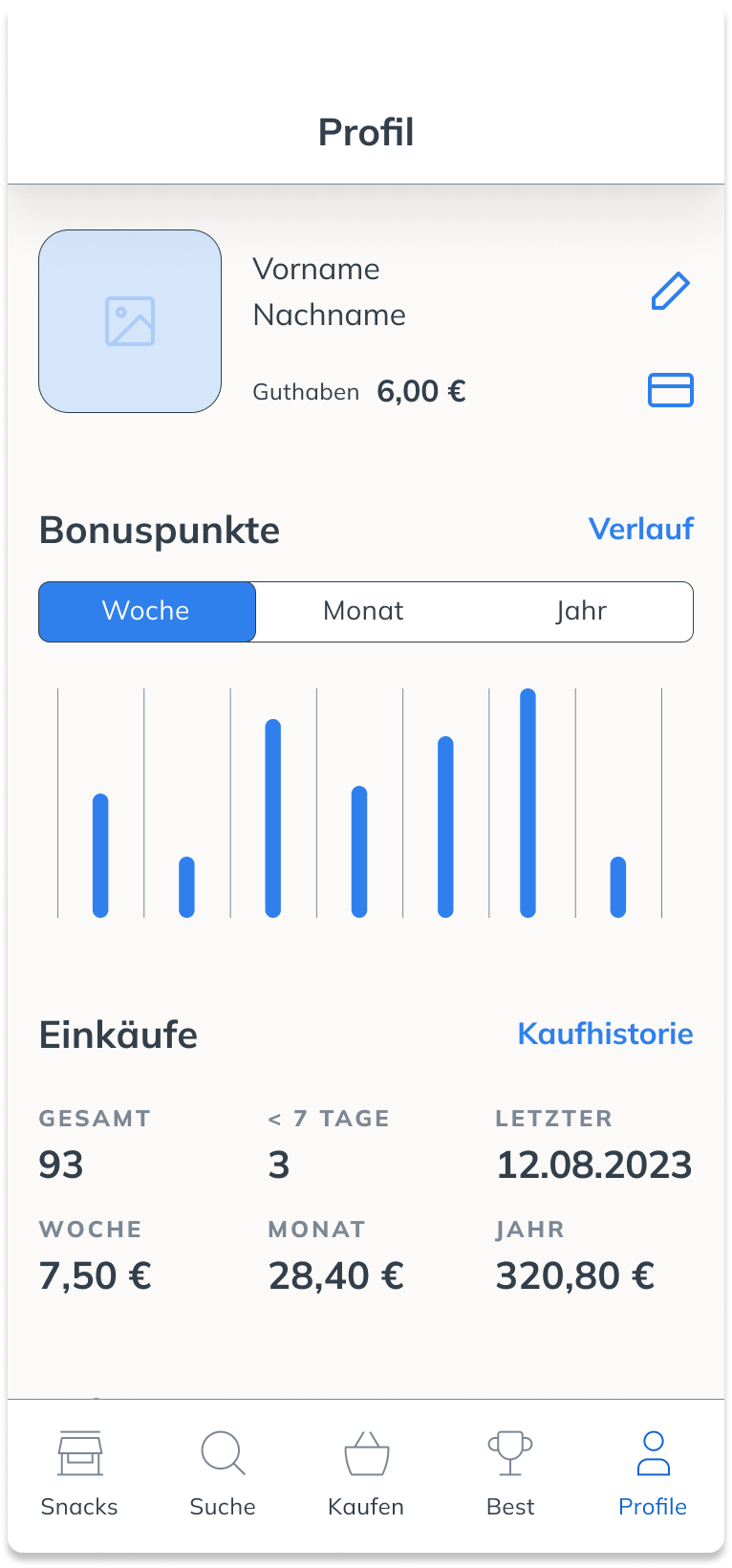This screenshot has height=1568, width=732.
Task: Open the Suche magnifying glass icon
Action: 222,1452
